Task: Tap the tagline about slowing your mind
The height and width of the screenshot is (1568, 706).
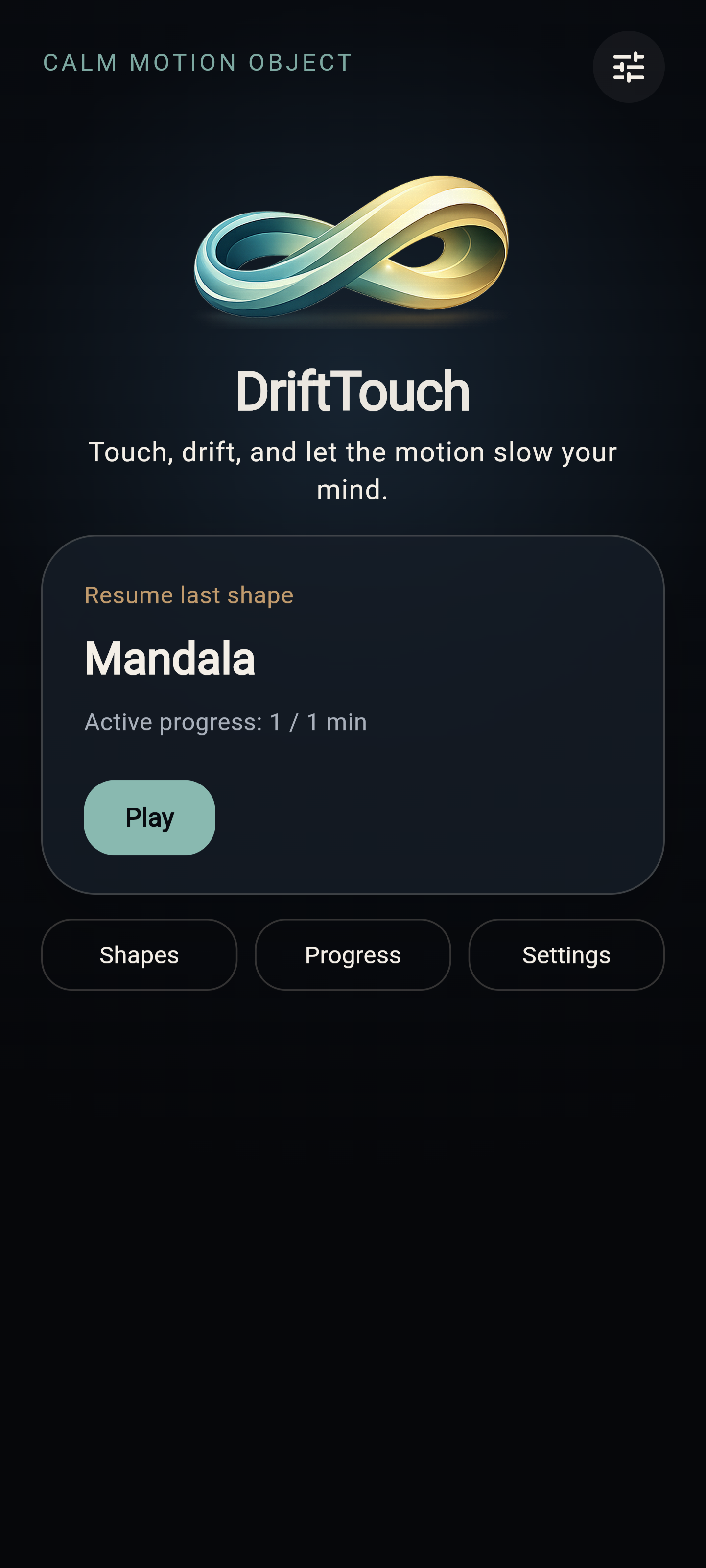Action: click(353, 469)
